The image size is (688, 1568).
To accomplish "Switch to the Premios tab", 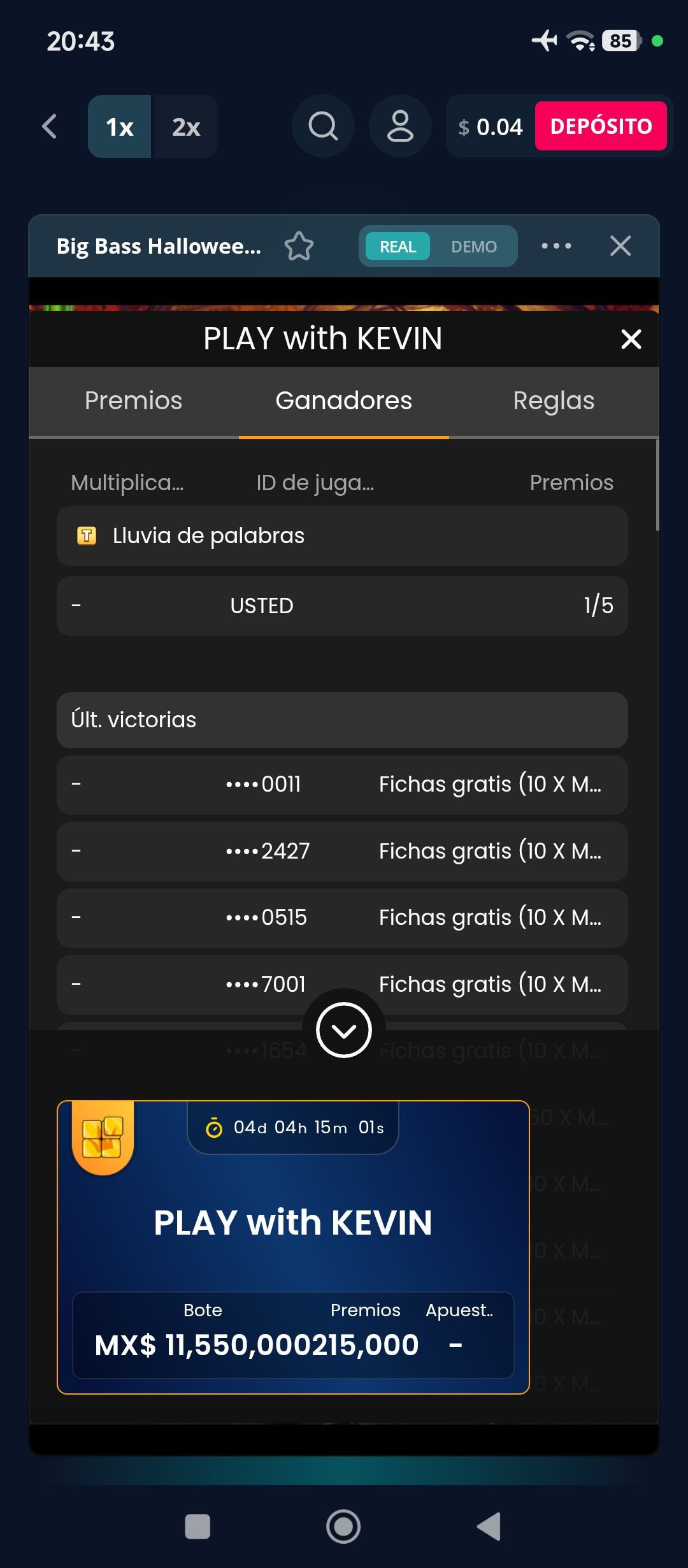I will tap(134, 401).
